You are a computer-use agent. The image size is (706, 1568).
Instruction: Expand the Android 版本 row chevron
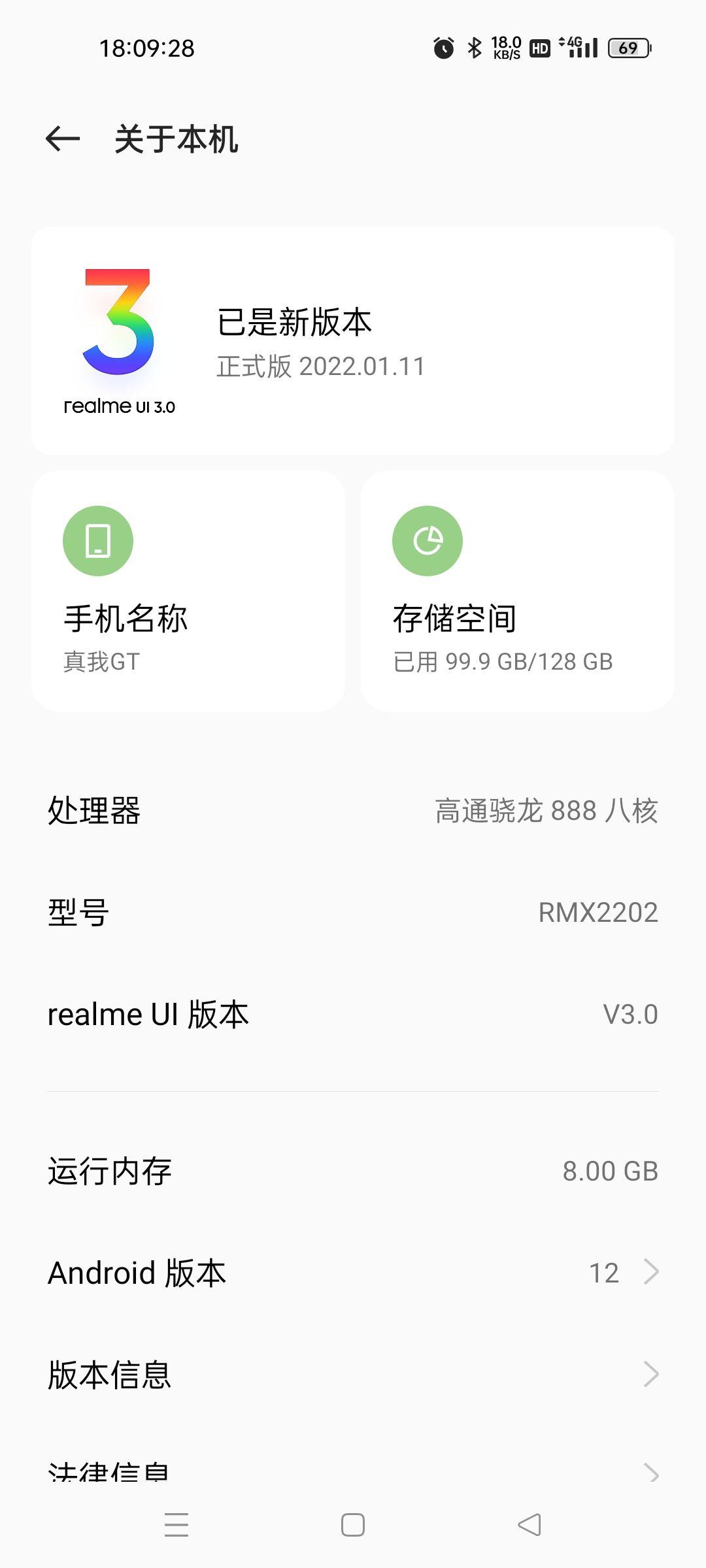[650, 1272]
